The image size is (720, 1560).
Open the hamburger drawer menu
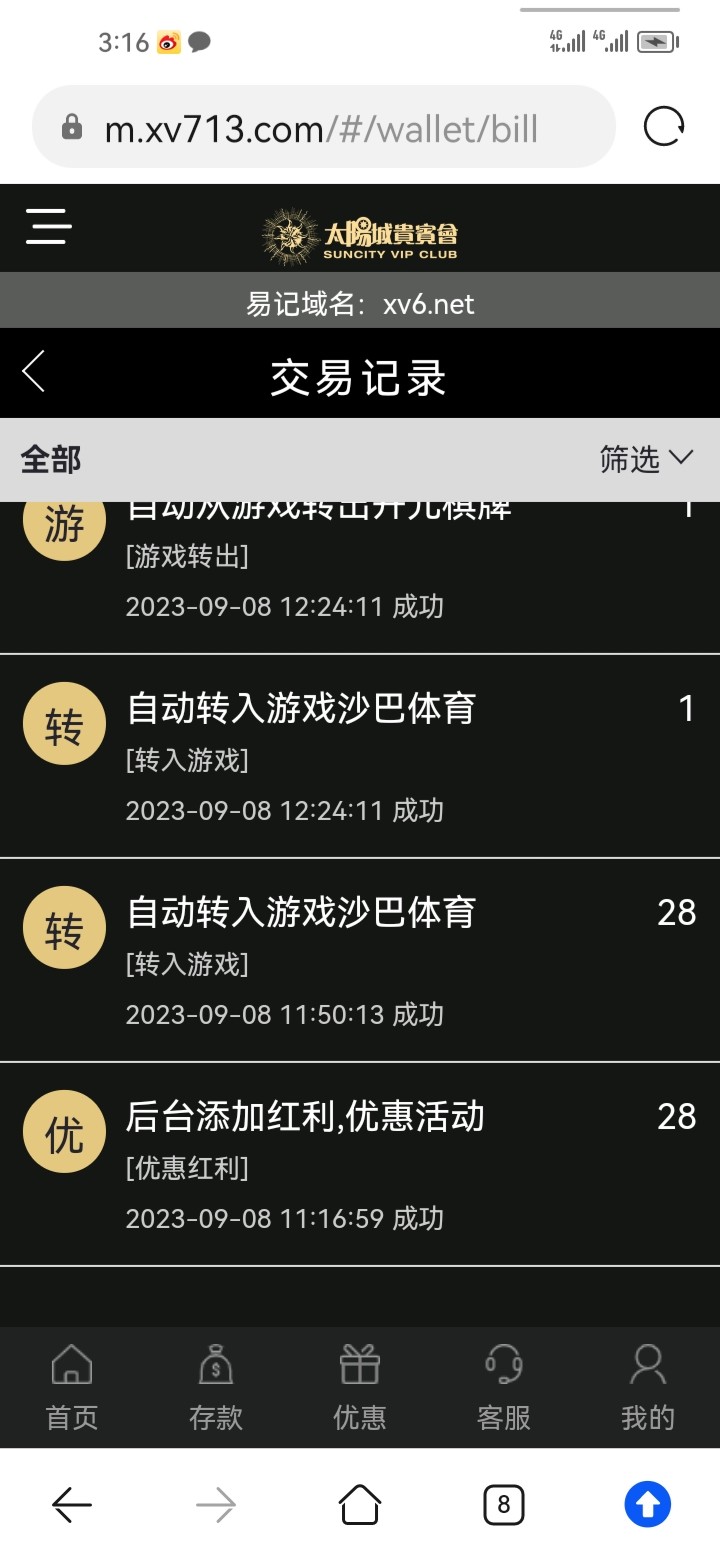pyautogui.click(x=48, y=226)
